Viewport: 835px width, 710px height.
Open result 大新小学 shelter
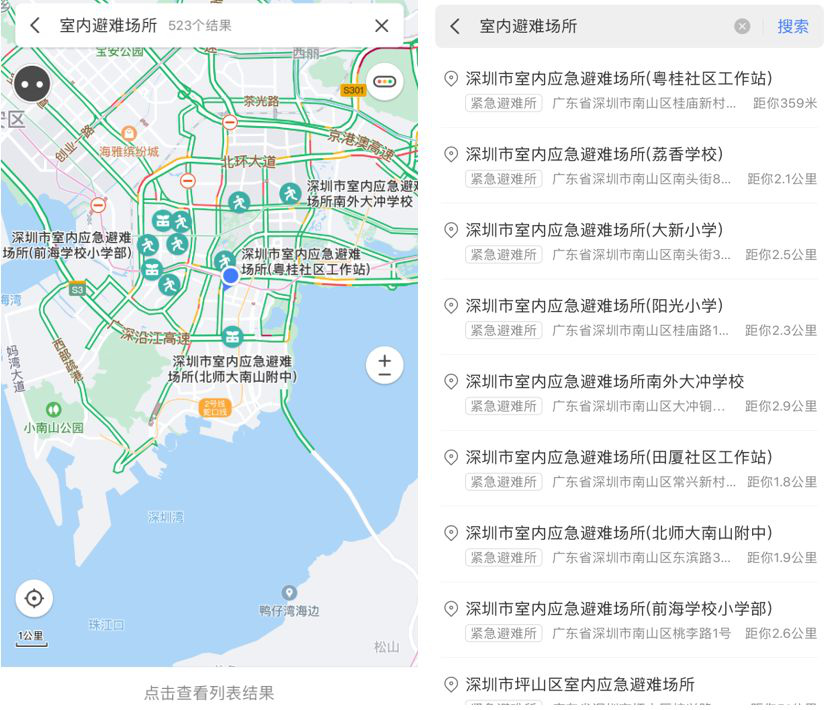point(630,241)
